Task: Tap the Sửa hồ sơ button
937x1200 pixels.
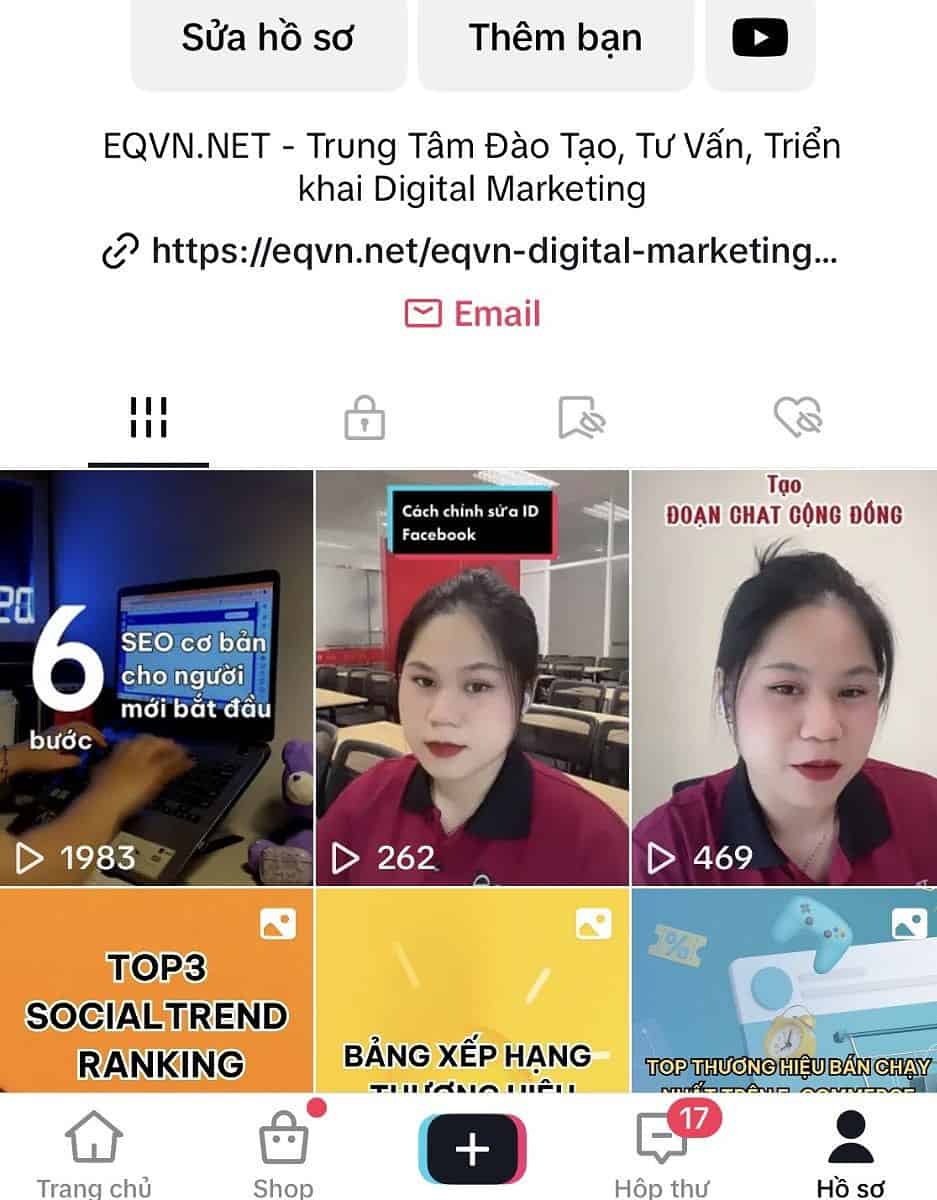Action: click(x=269, y=40)
